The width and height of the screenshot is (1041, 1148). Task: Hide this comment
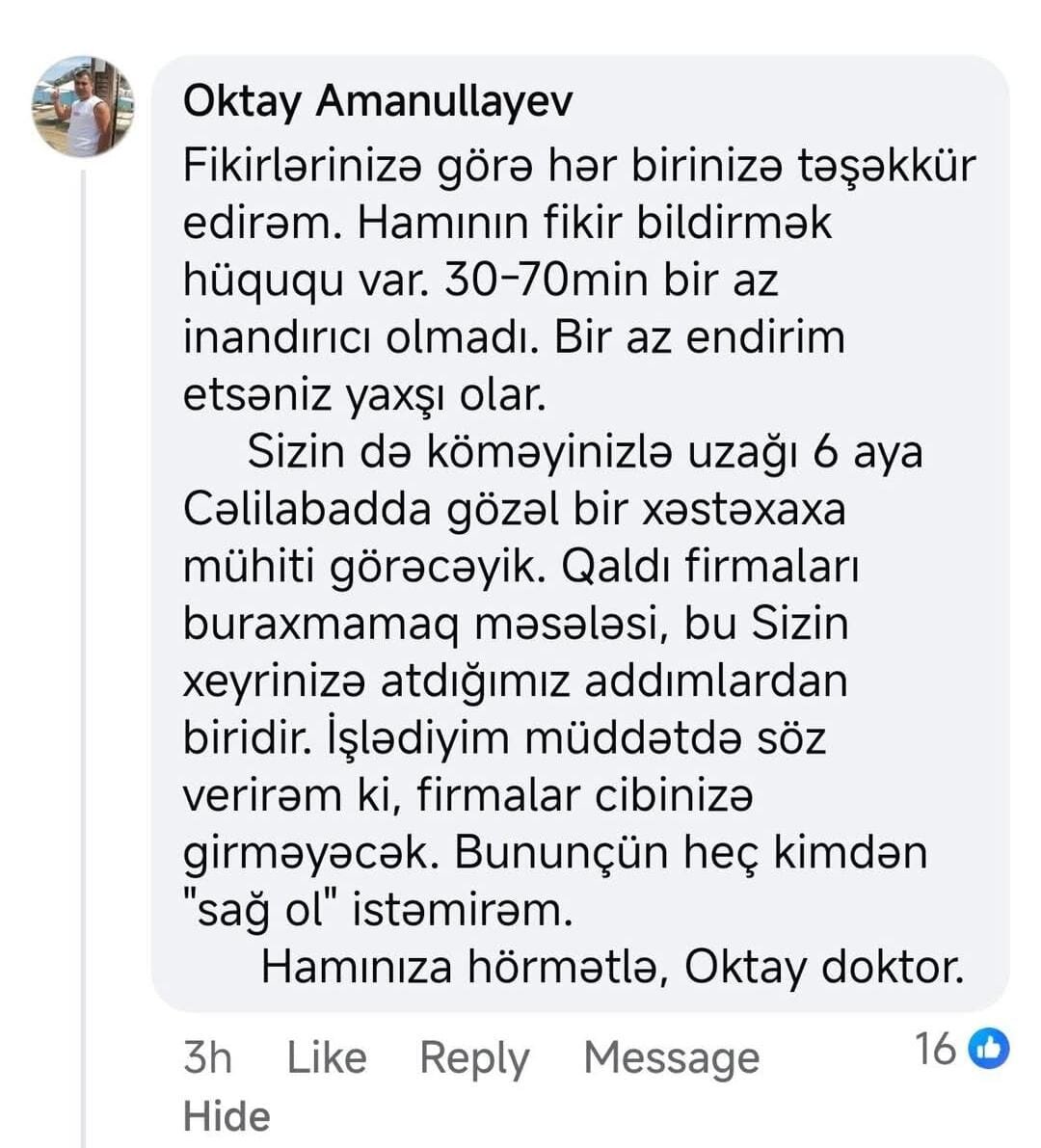tap(227, 1116)
